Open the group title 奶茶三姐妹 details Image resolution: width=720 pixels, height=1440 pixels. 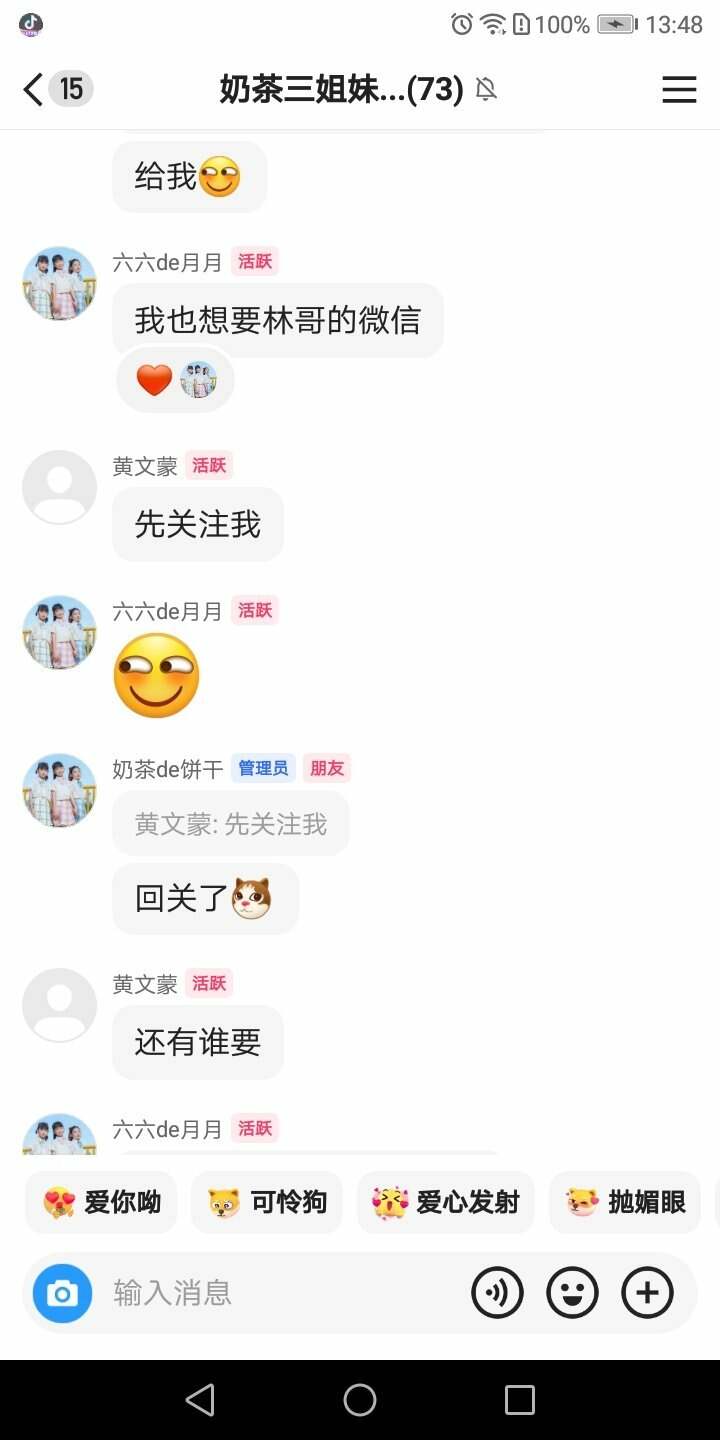(x=340, y=90)
